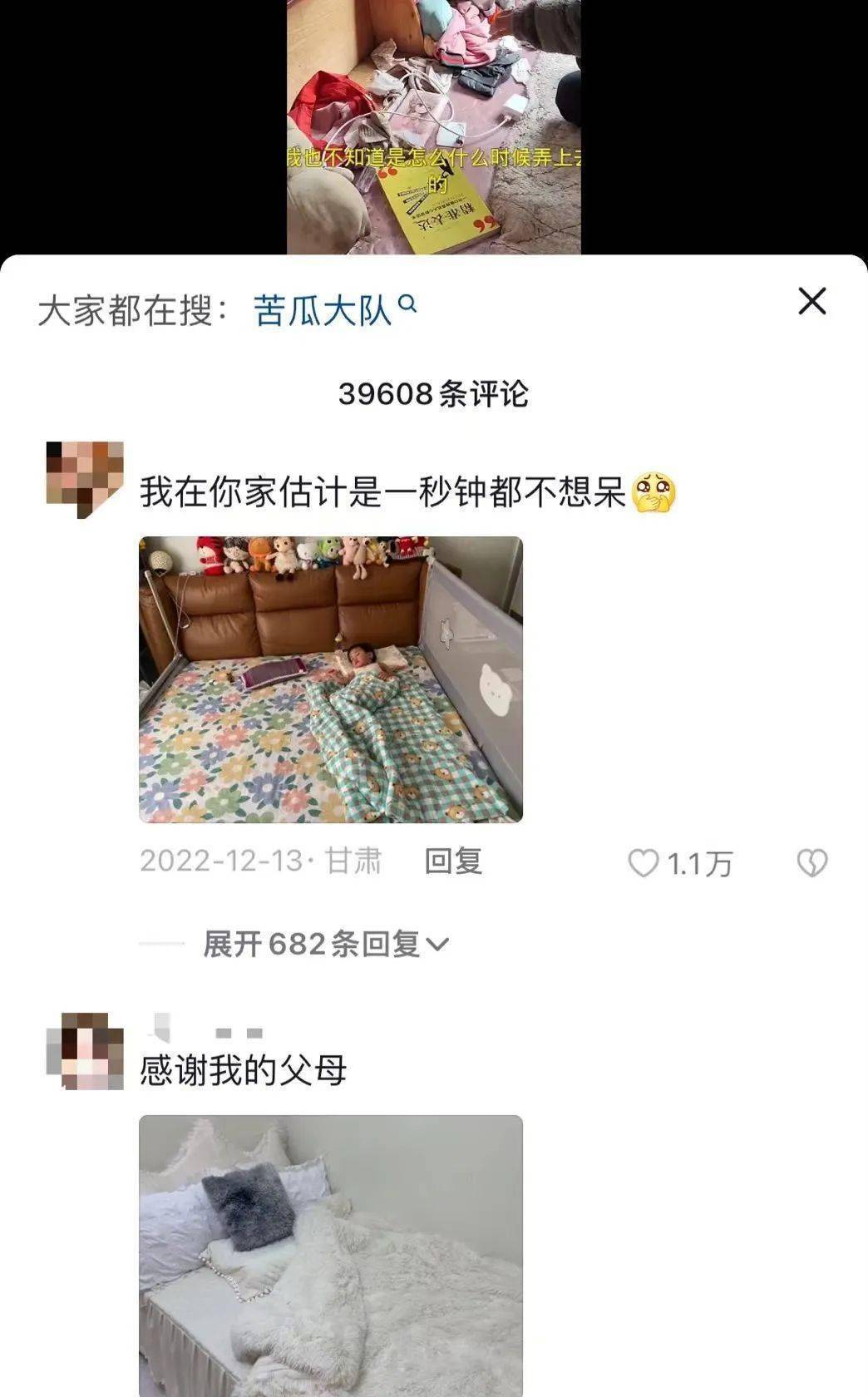This screenshot has height=1397, width=868.
Task: Expand 展开682条回复
Action: 325,944
